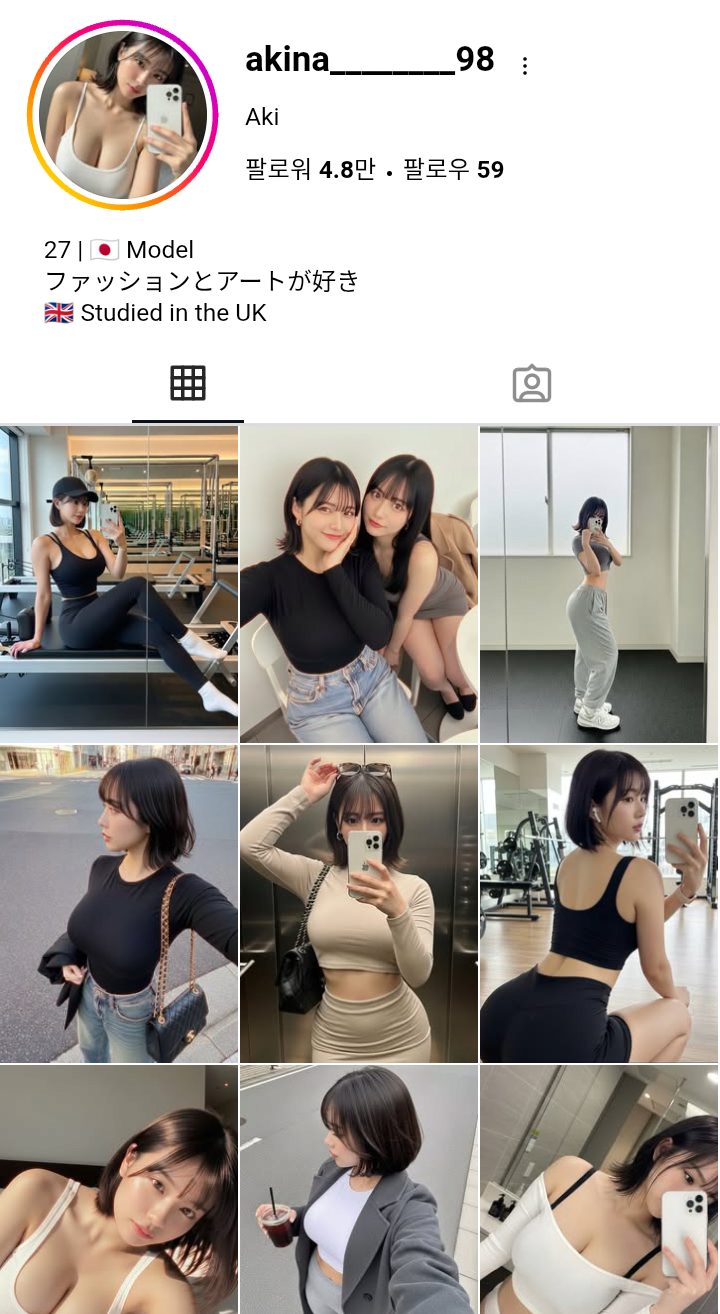
Task: Open the street post with chain bag
Action: [x=119, y=903]
